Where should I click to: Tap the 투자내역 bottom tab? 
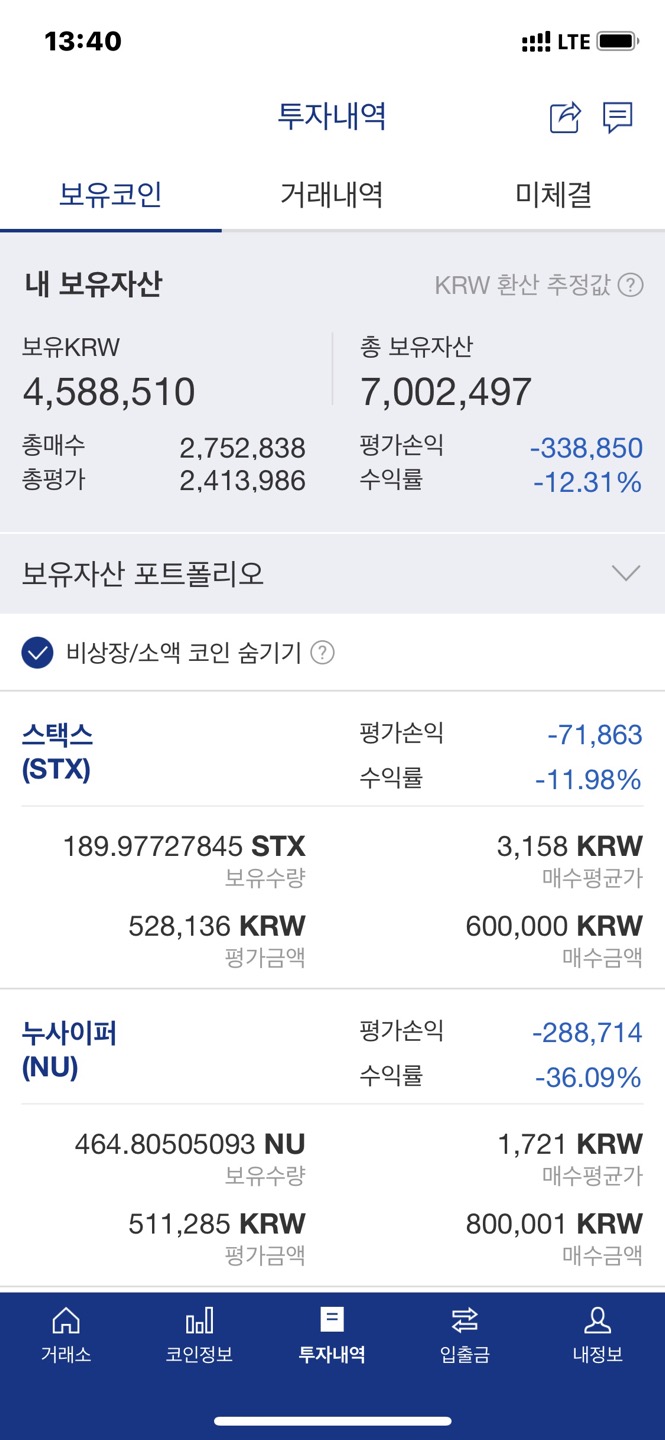pyautogui.click(x=332, y=1335)
